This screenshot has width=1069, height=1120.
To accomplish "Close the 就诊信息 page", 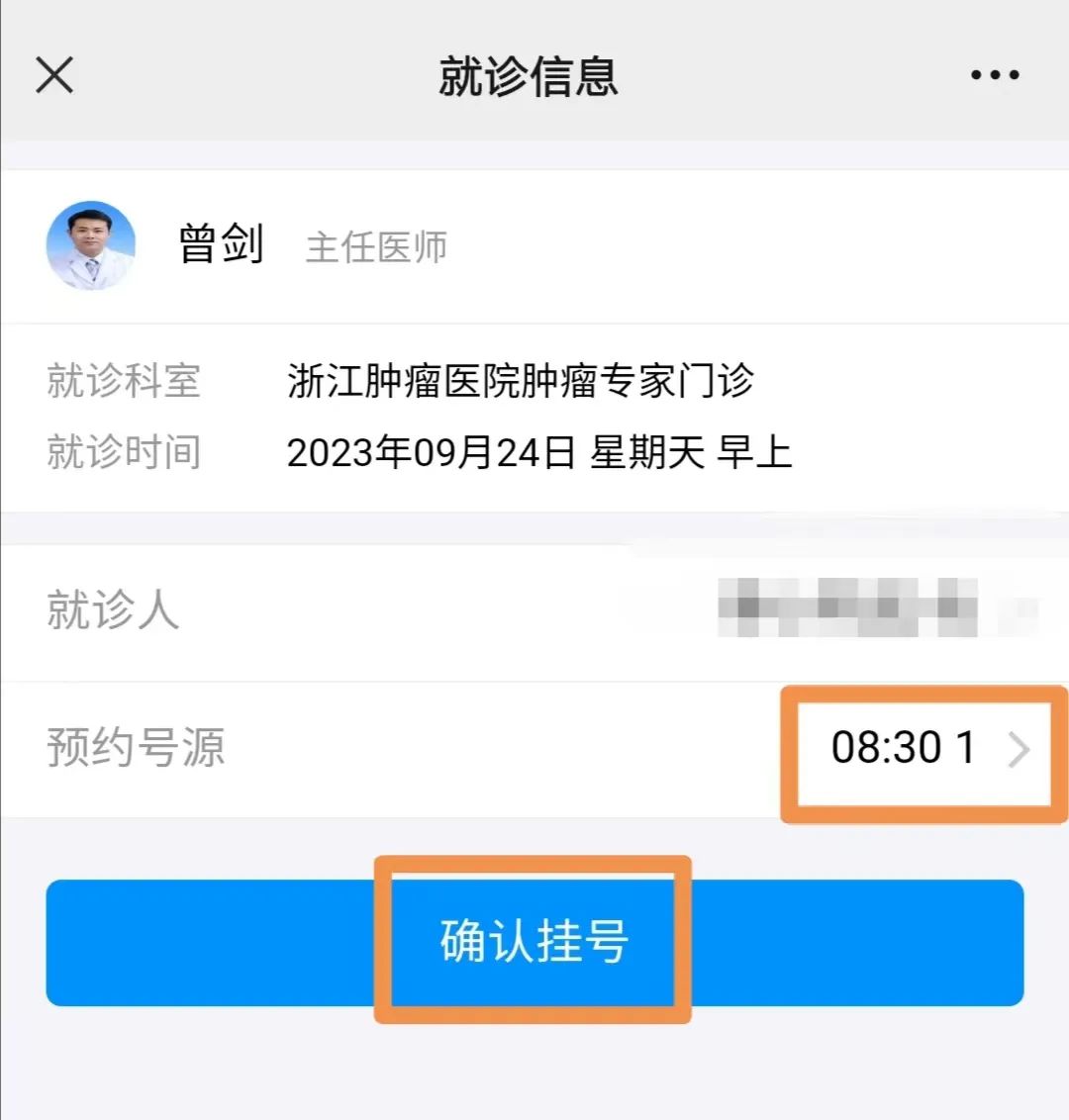I will click(54, 75).
